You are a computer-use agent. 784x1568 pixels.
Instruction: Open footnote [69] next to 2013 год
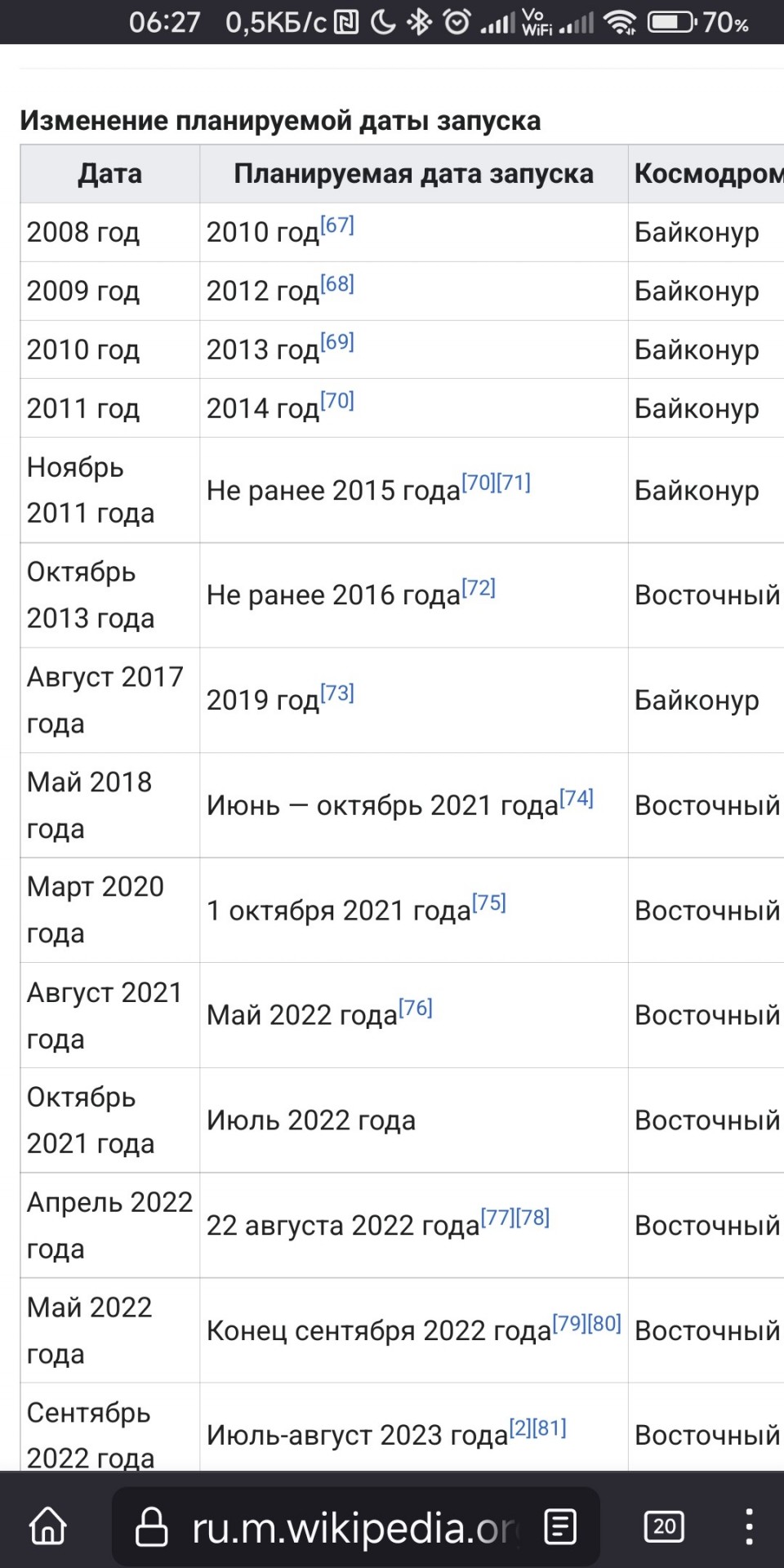[x=337, y=341]
